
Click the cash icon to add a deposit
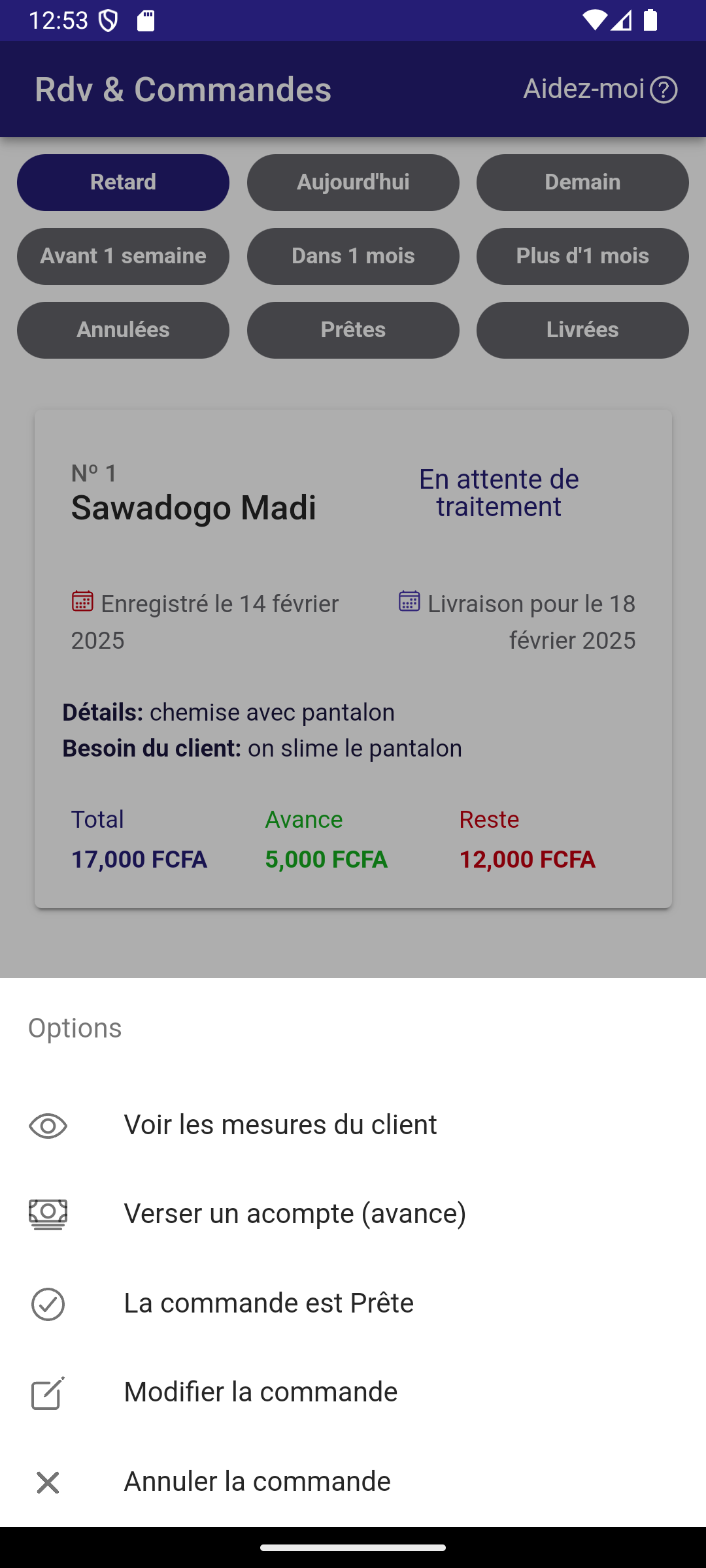[47, 1214]
